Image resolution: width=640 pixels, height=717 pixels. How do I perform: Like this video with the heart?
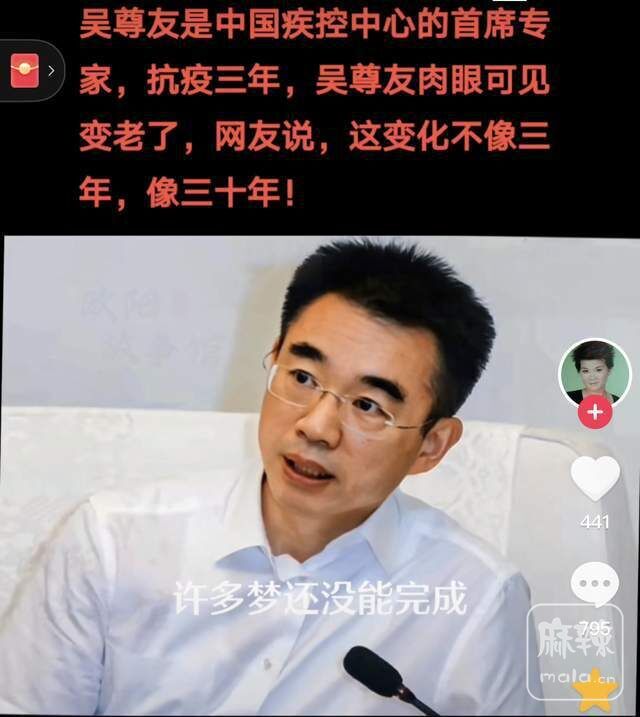pos(595,479)
